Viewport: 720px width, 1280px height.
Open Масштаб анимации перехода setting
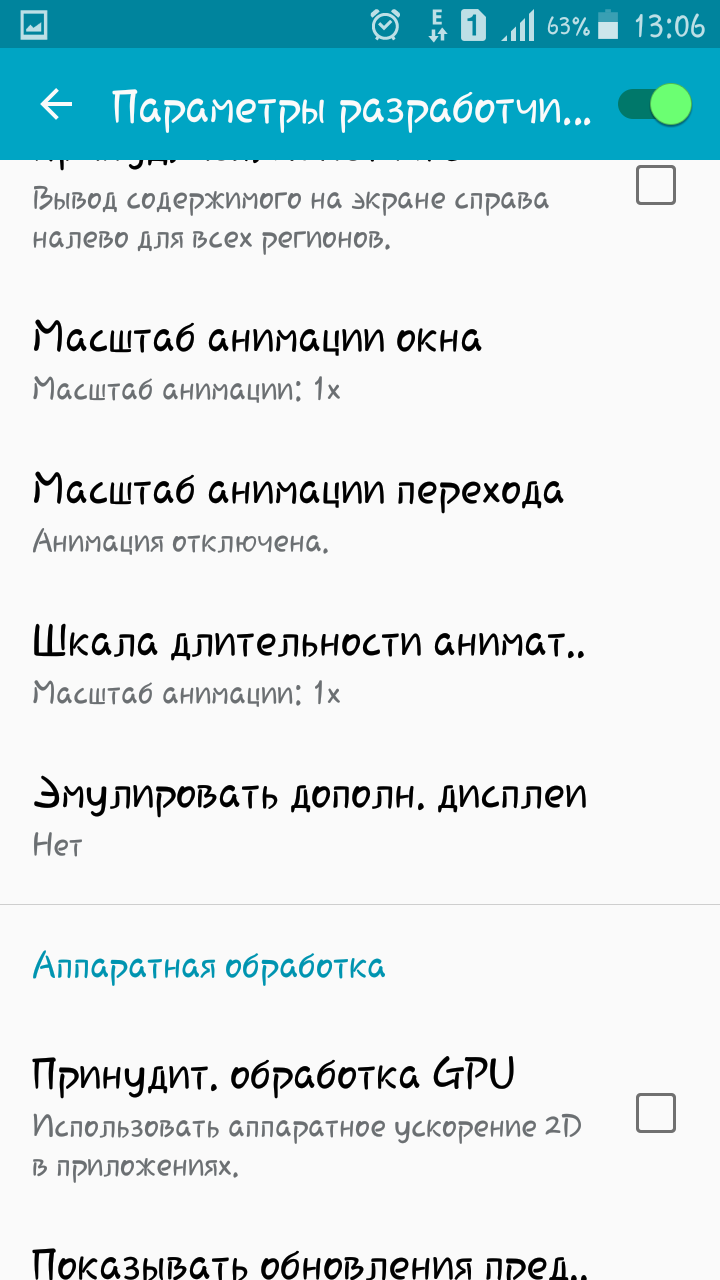coord(298,510)
